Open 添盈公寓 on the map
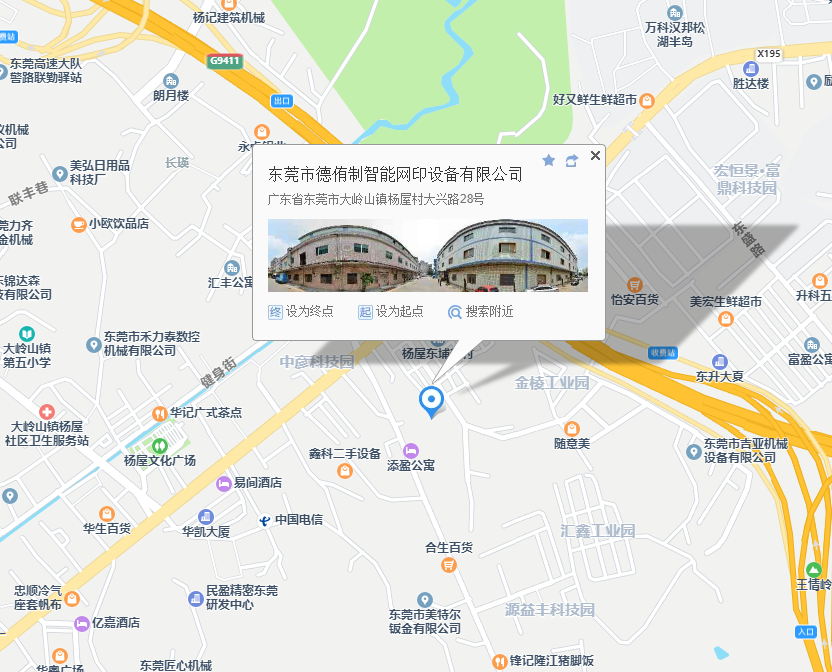 pos(410,451)
